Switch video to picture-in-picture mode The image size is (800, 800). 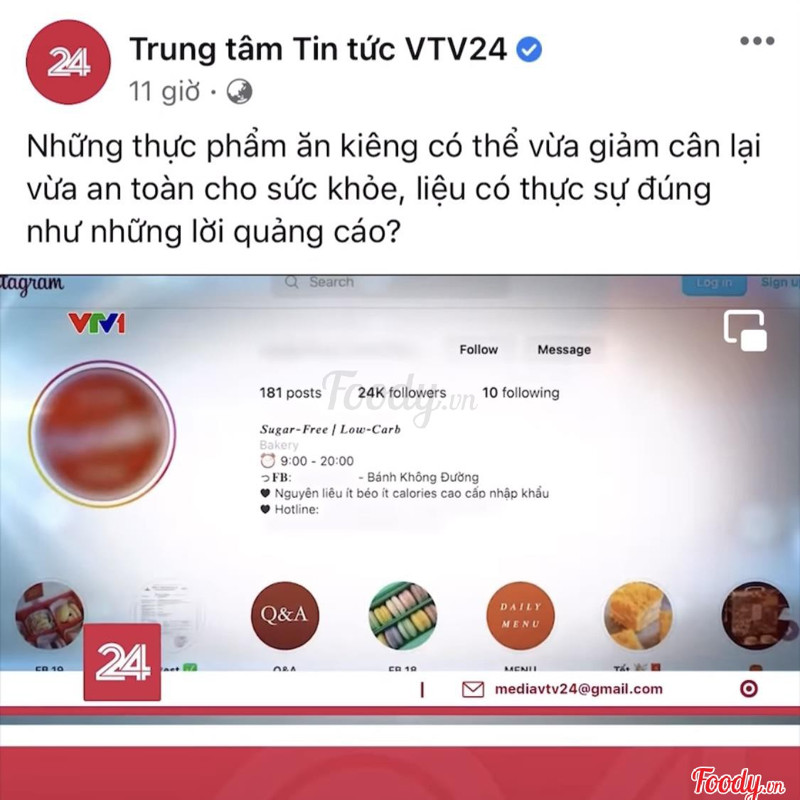click(745, 331)
